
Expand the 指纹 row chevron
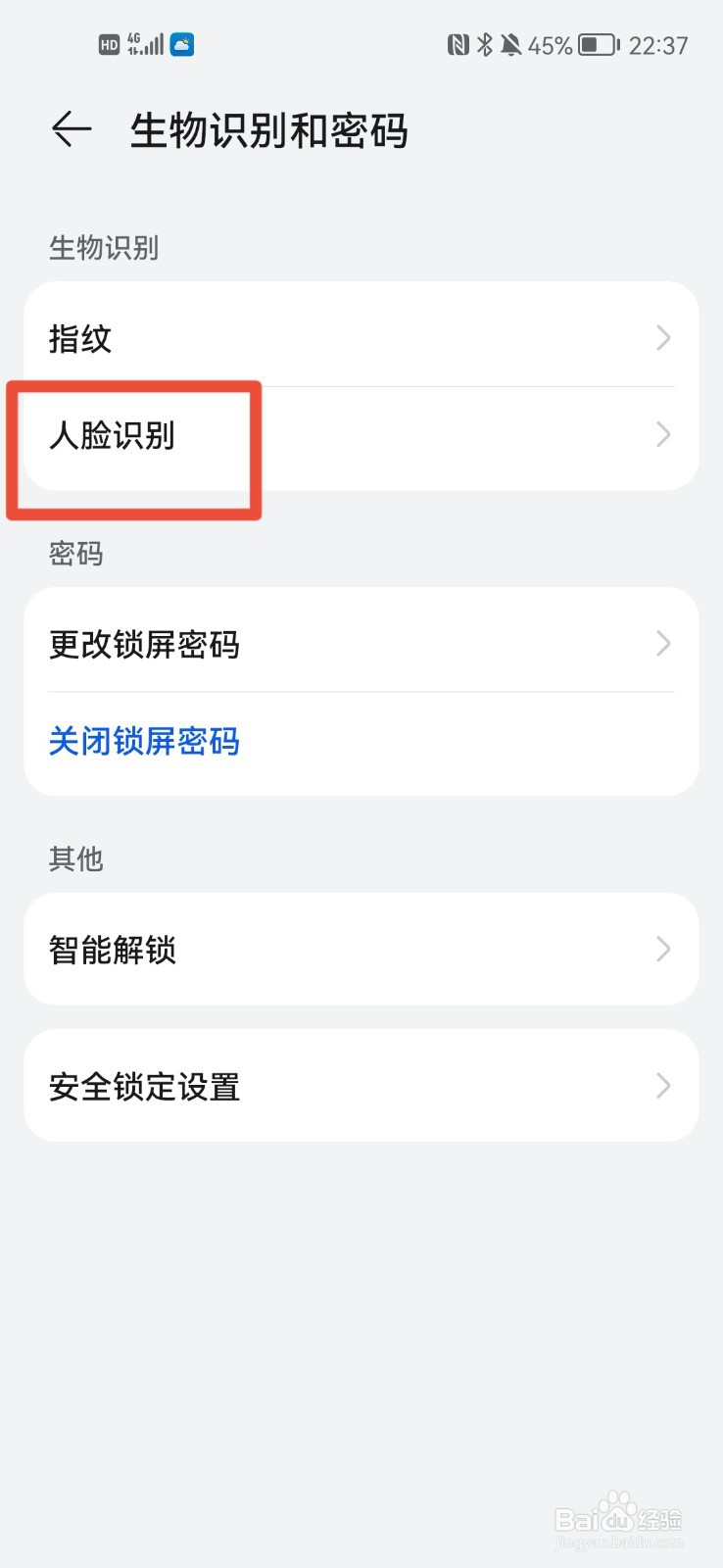point(663,338)
